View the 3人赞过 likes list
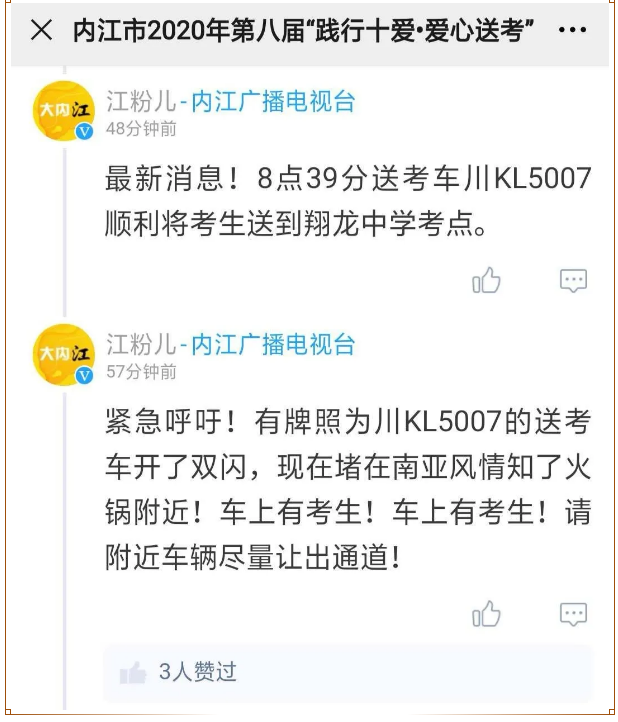The height and width of the screenshot is (722, 618). 198,671
